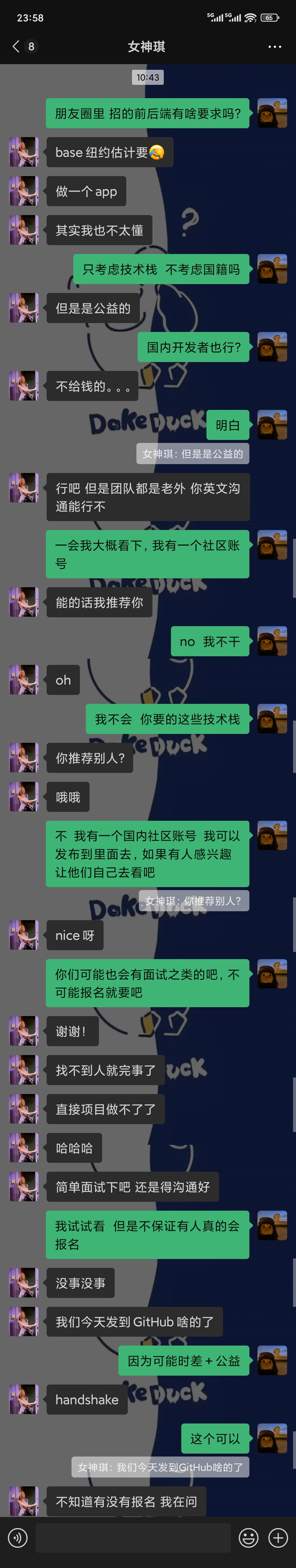Open contact avatar beside "handshake" message
The width and height of the screenshot is (296, 1568).
pyautogui.click(x=24, y=1399)
